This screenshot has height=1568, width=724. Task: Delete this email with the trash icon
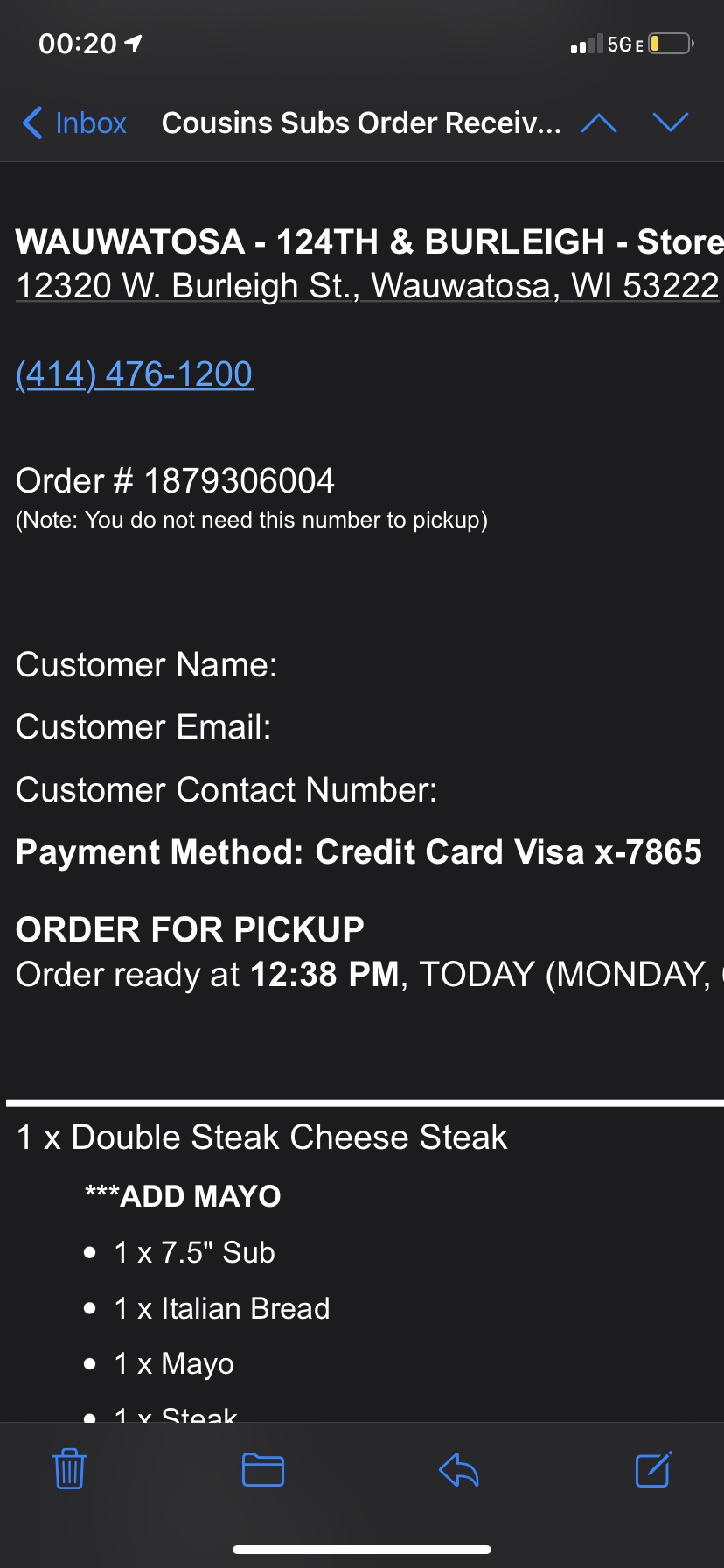pos(69,1468)
